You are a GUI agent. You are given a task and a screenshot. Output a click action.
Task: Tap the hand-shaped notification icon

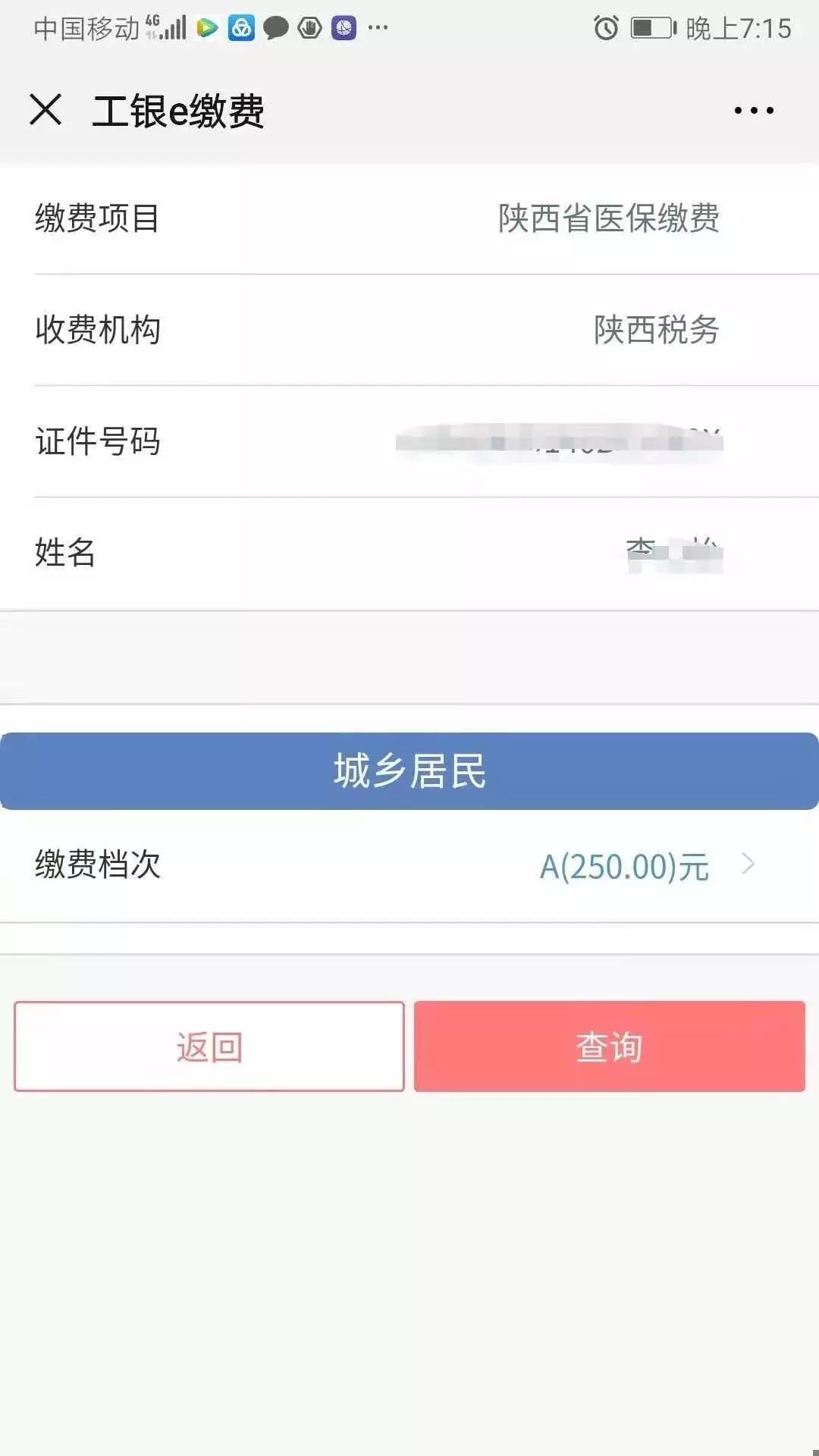click(x=309, y=29)
